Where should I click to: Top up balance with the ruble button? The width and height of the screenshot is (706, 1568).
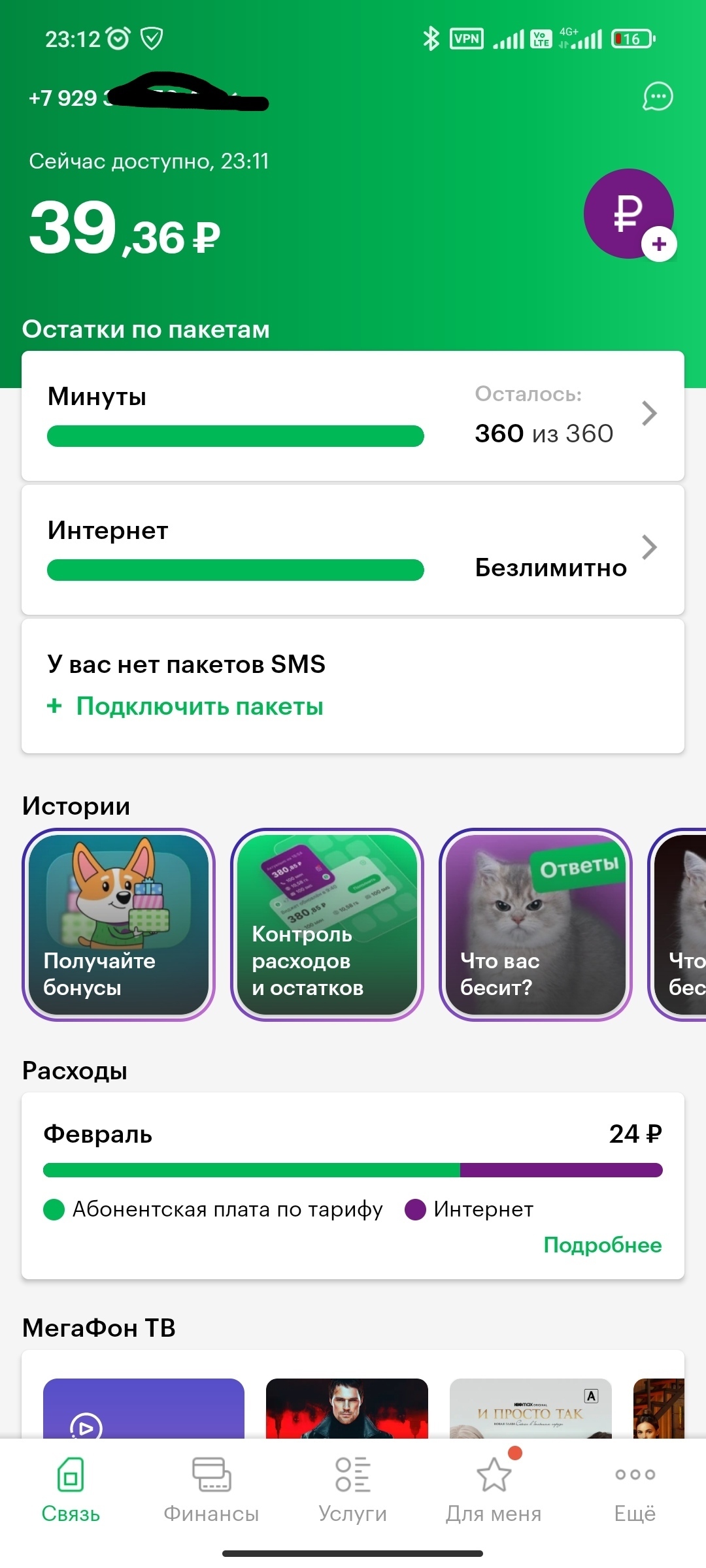click(628, 214)
